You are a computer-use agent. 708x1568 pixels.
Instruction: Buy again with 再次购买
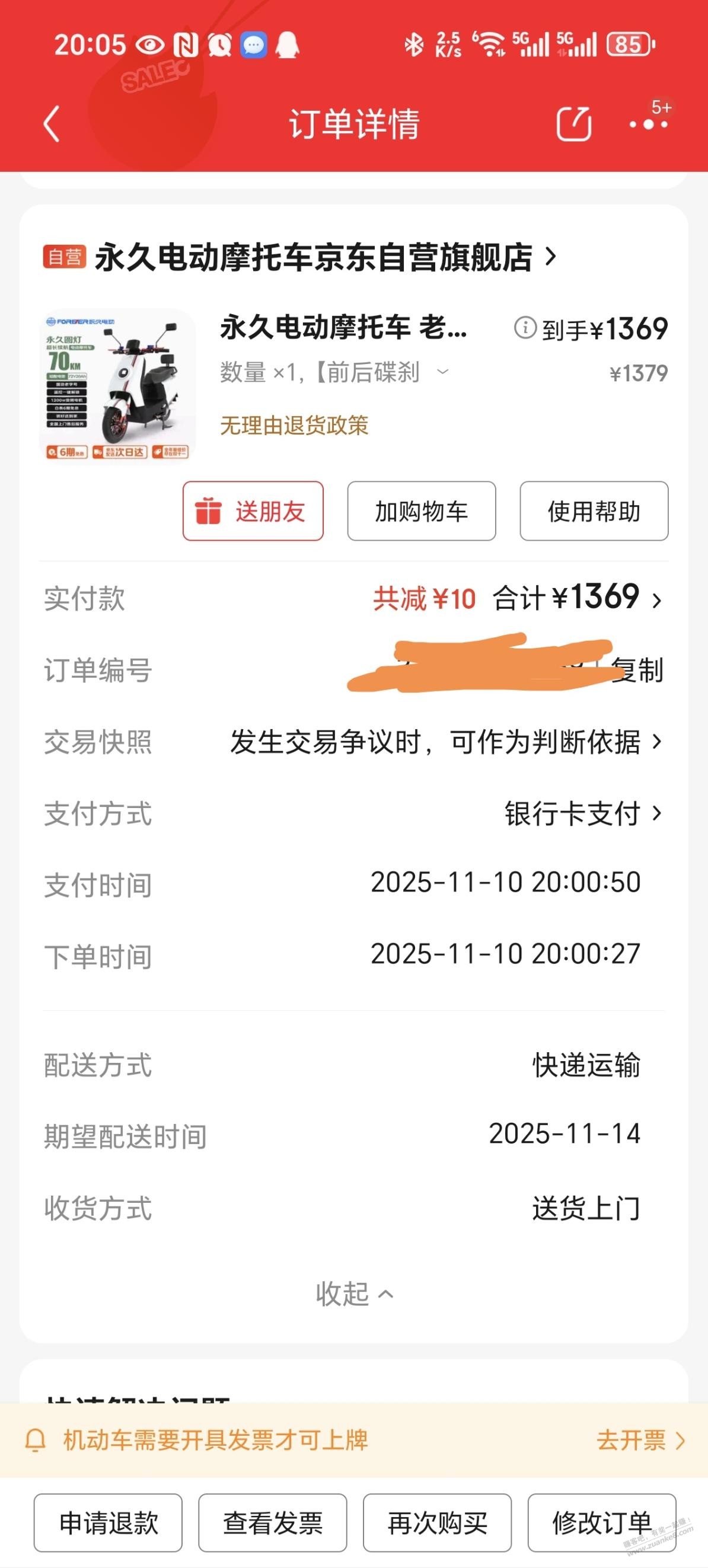437,1523
